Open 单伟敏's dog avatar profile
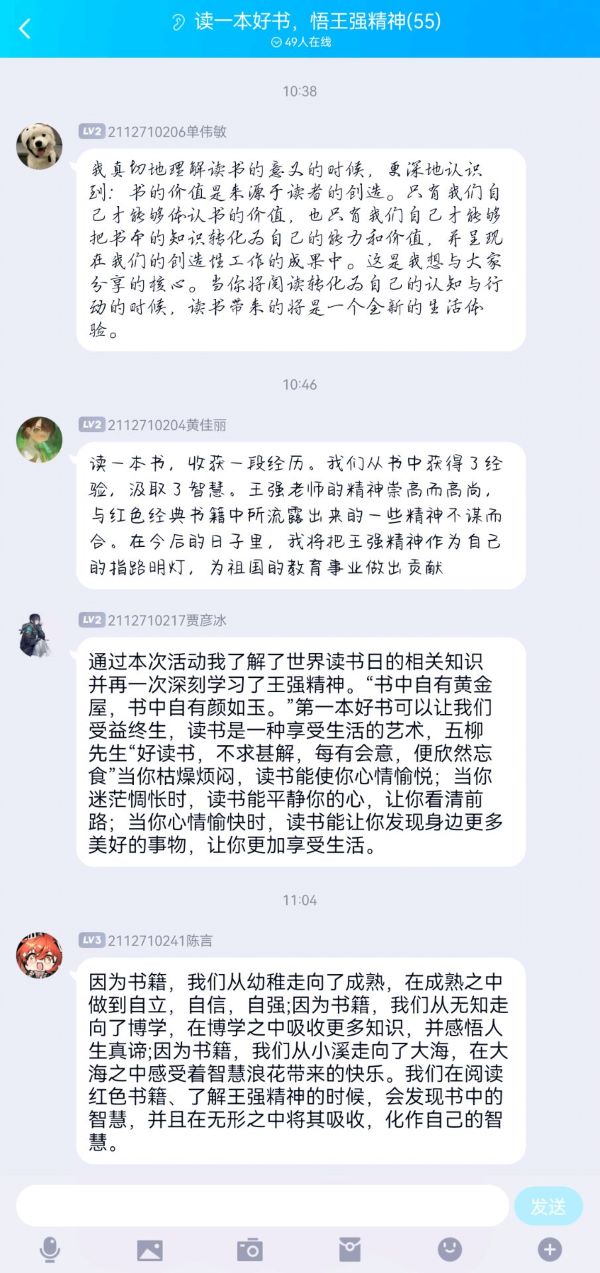Screen dimensions: 600x1273 pos(39,146)
